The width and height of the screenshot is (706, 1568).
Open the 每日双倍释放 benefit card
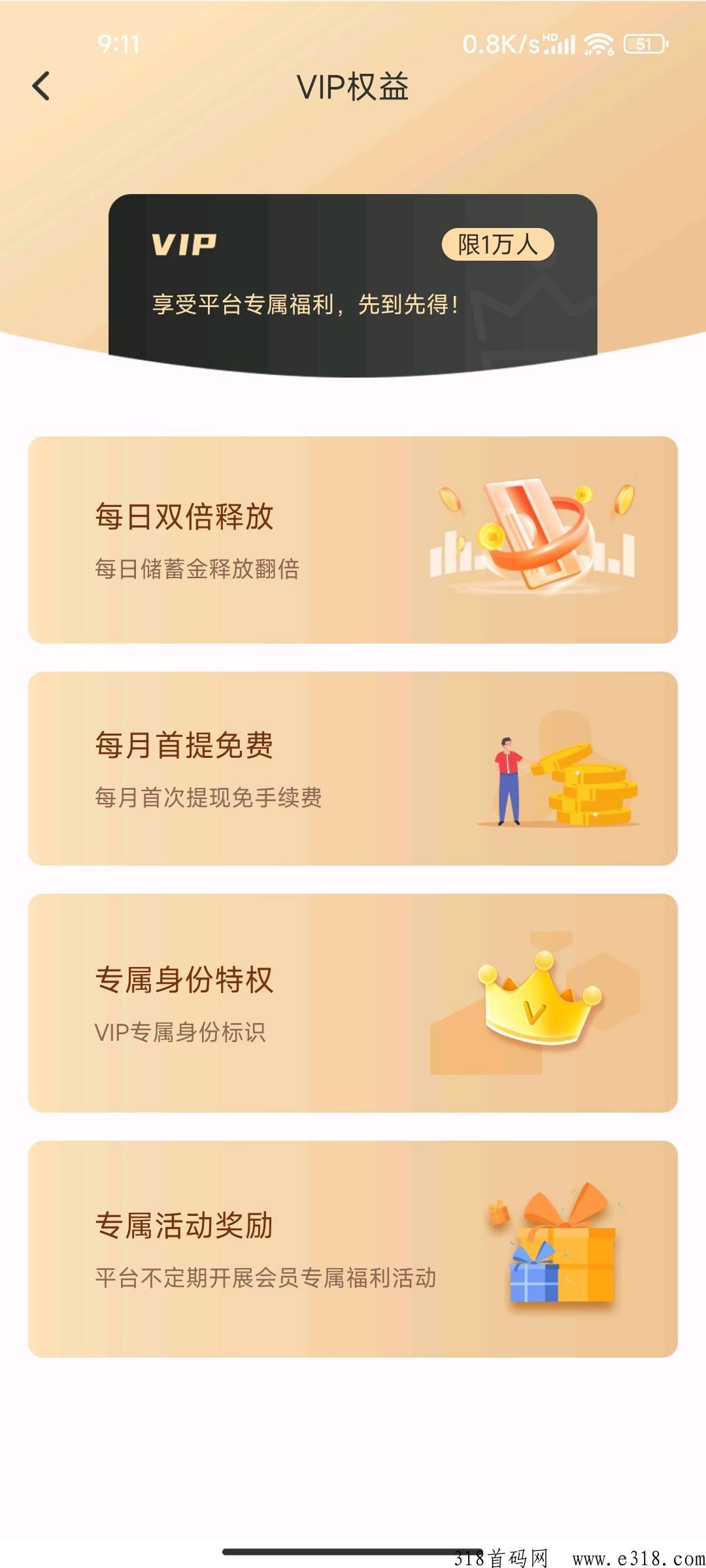point(352,540)
